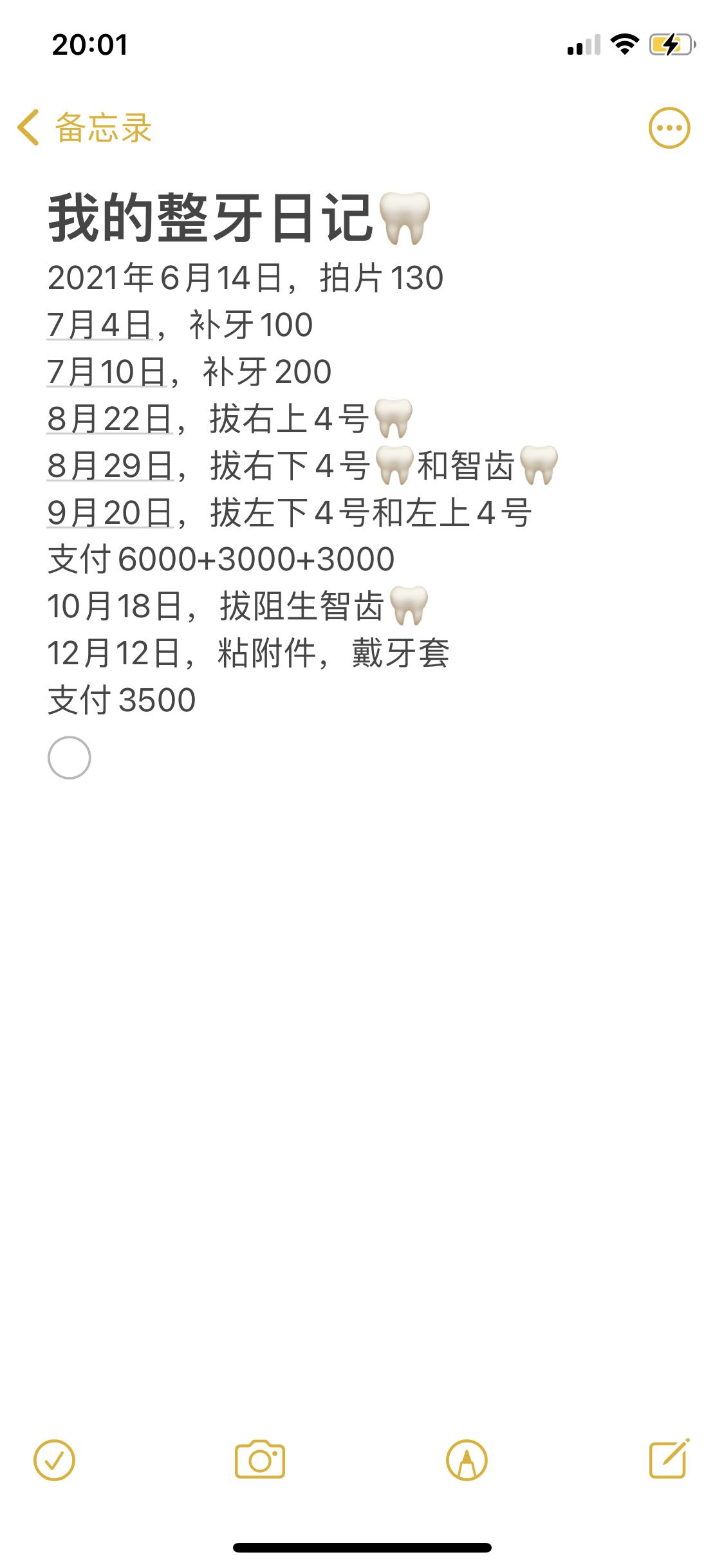Tap the underlined date 8月22日
Image resolution: width=724 pixels, height=1568 pixels.
[110, 418]
